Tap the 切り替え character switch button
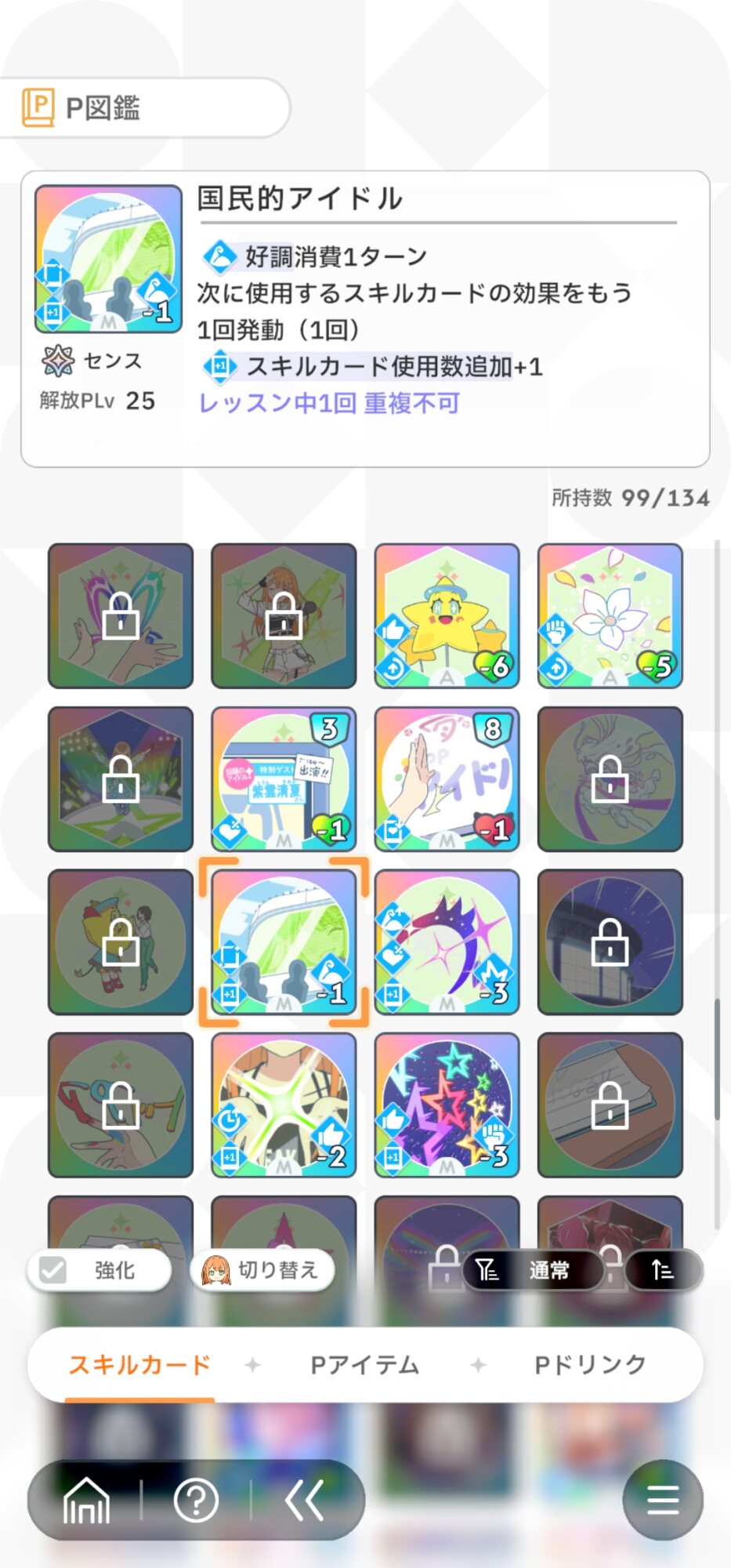The width and height of the screenshot is (731, 1568). (262, 1269)
